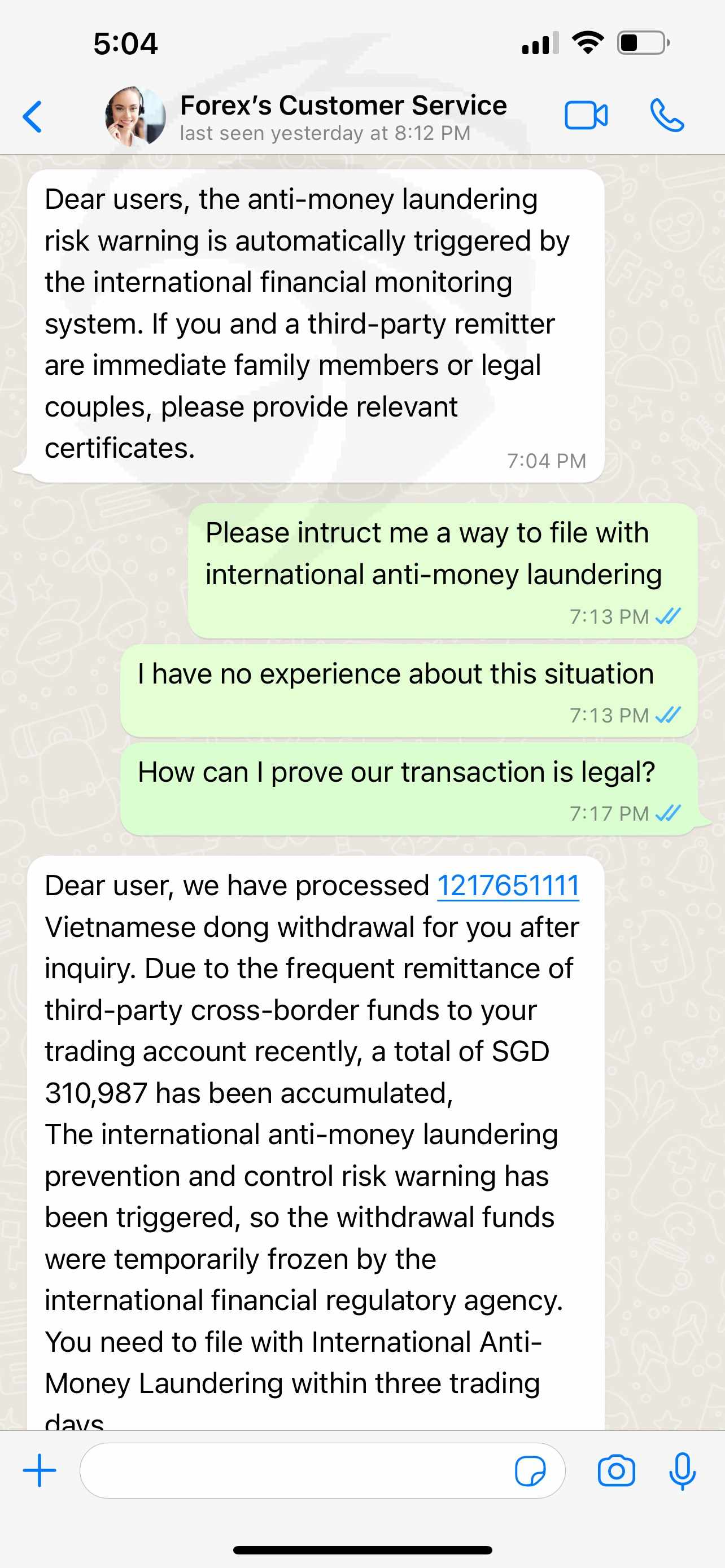Start a video call with Forex's Customer Service
Viewport: 725px width, 1568px height.
(x=586, y=116)
